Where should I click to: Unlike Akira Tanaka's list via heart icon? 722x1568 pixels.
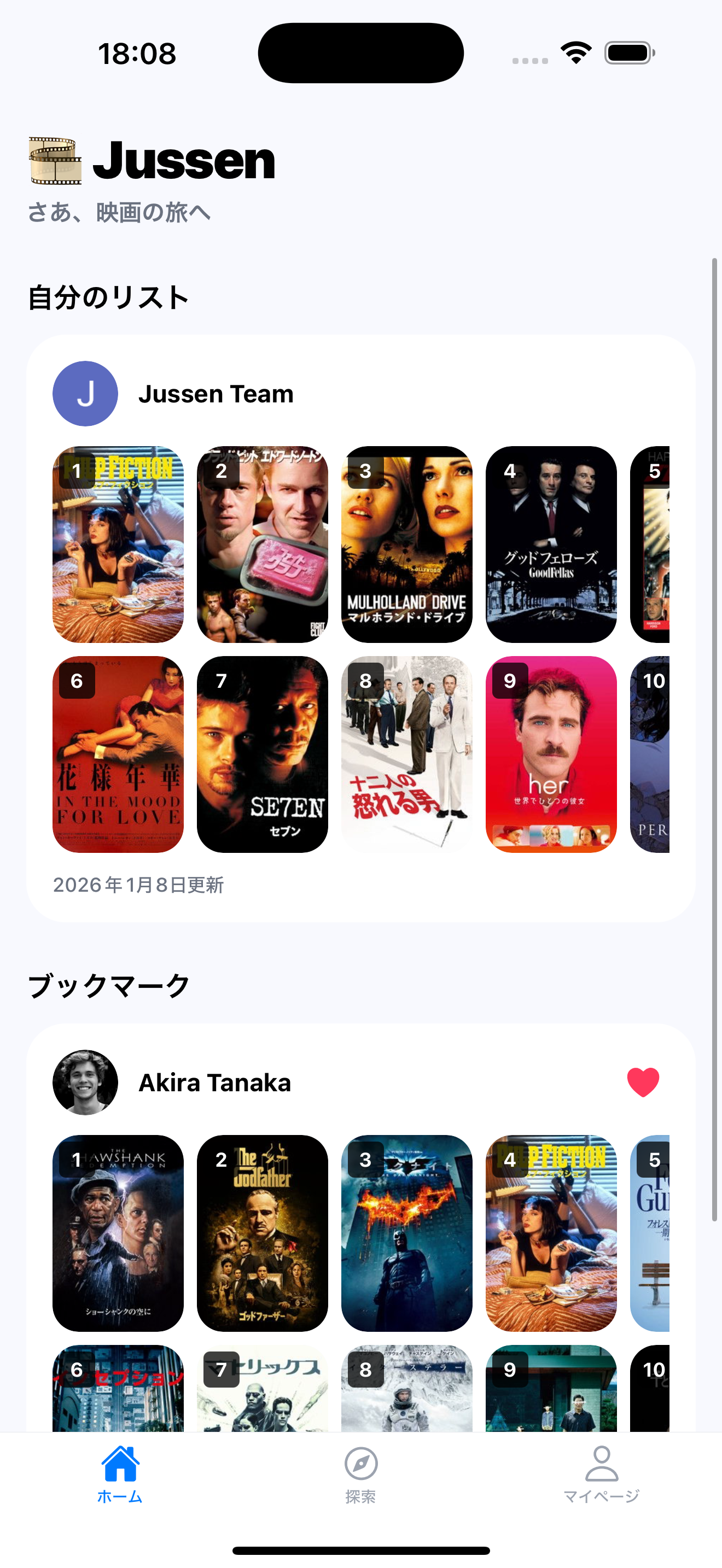(643, 1083)
